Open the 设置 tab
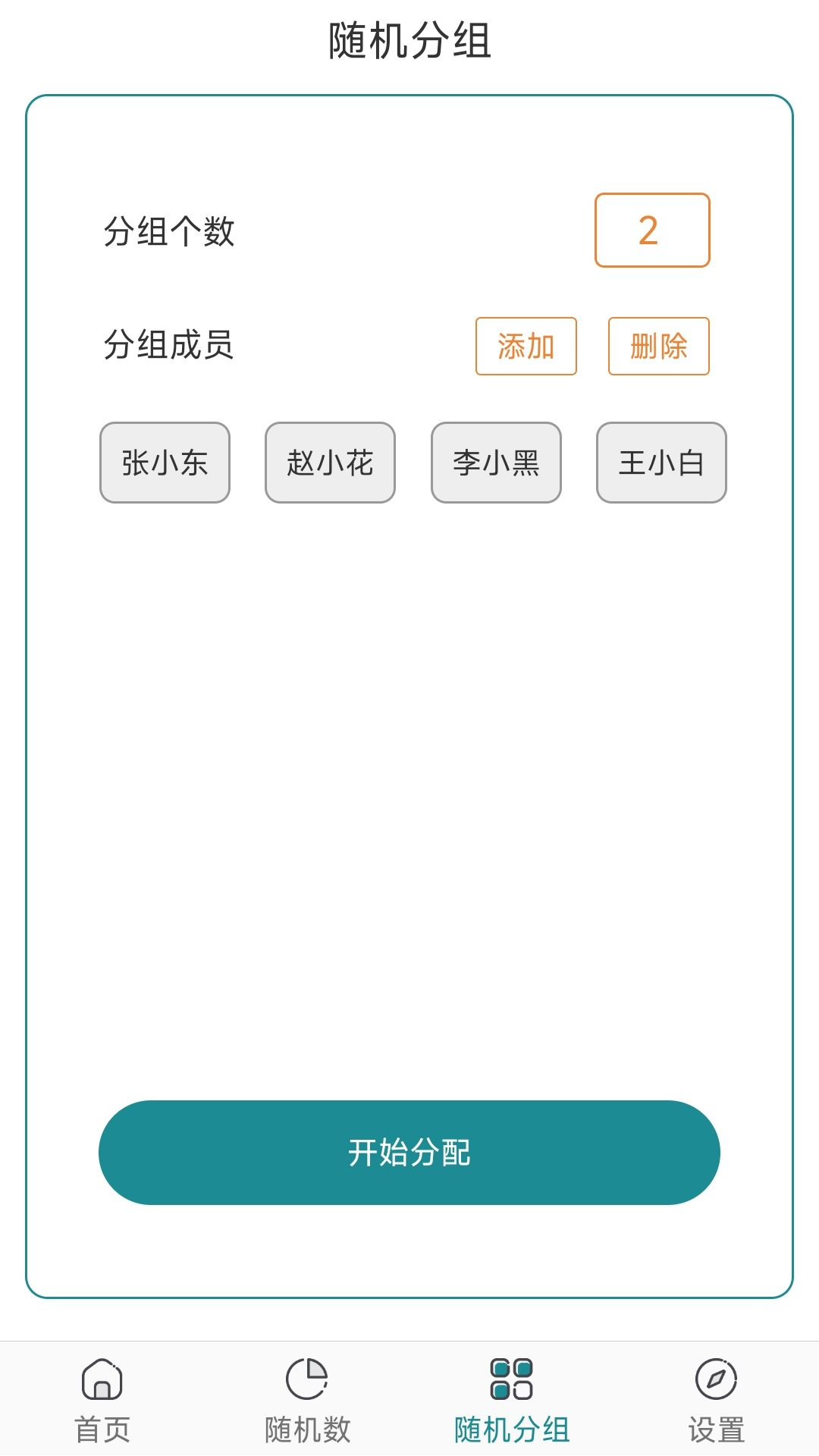This screenshot has width=819, height=1456. [717, 1400]
